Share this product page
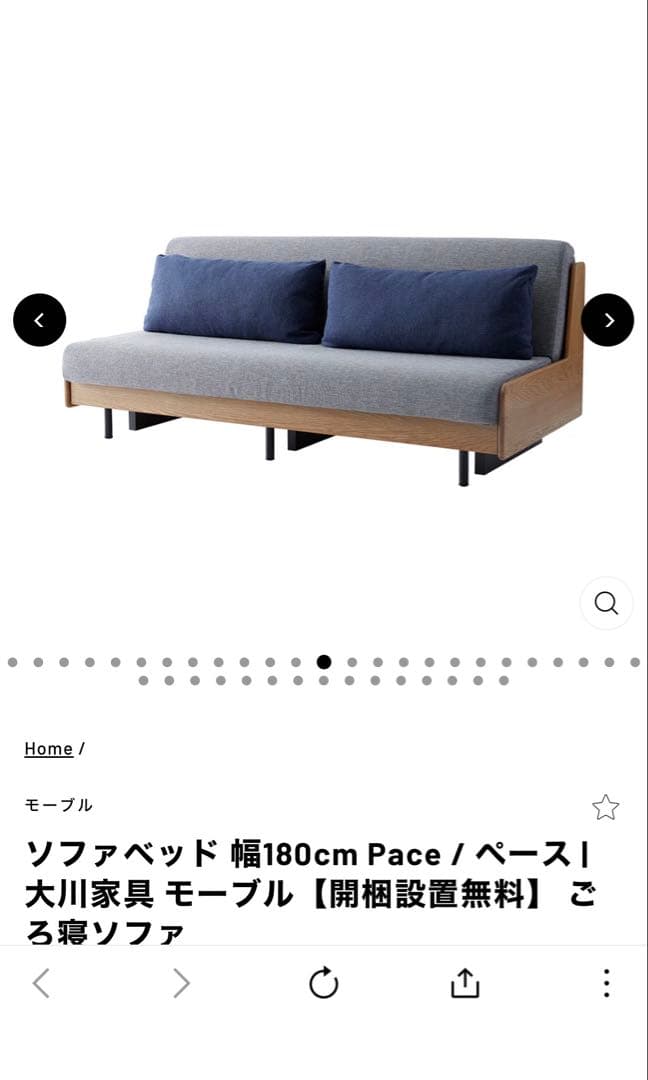 tap(465, 984)
